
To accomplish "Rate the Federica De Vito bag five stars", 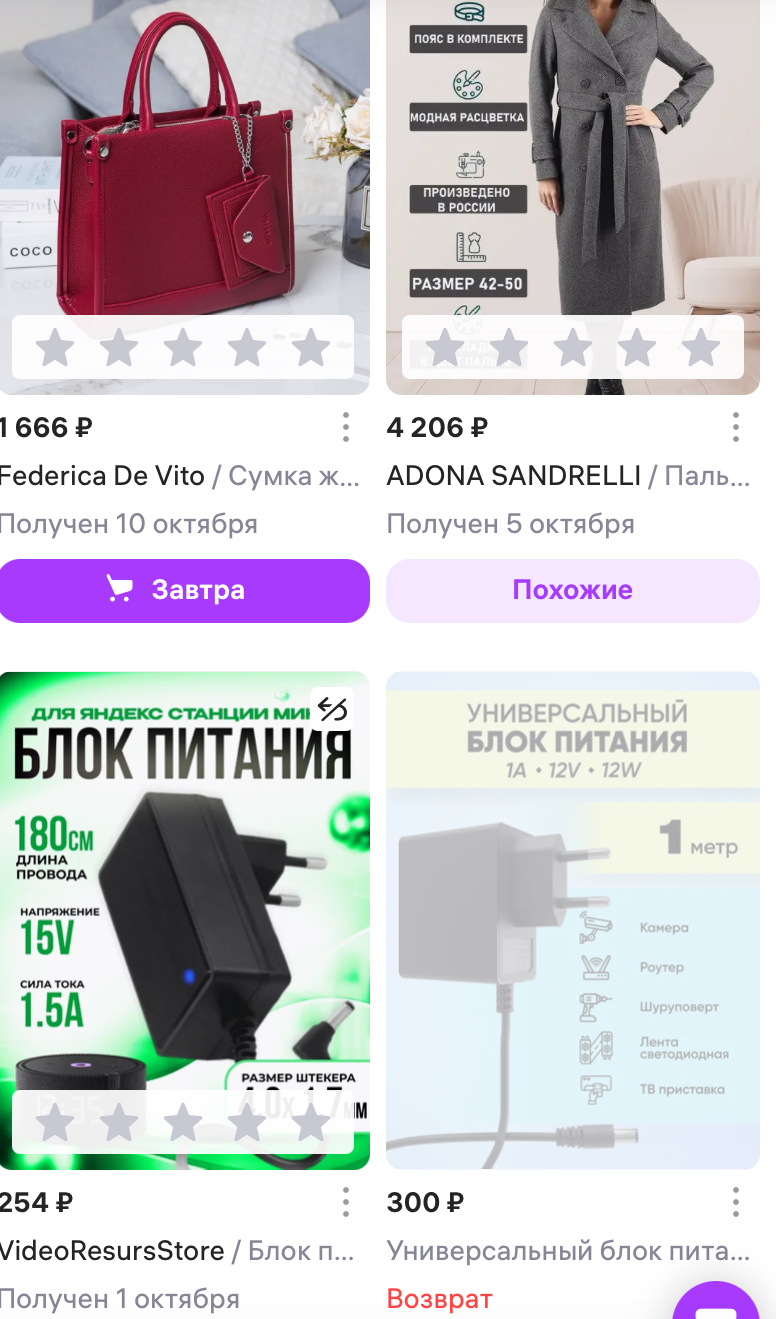I will 311,347.
